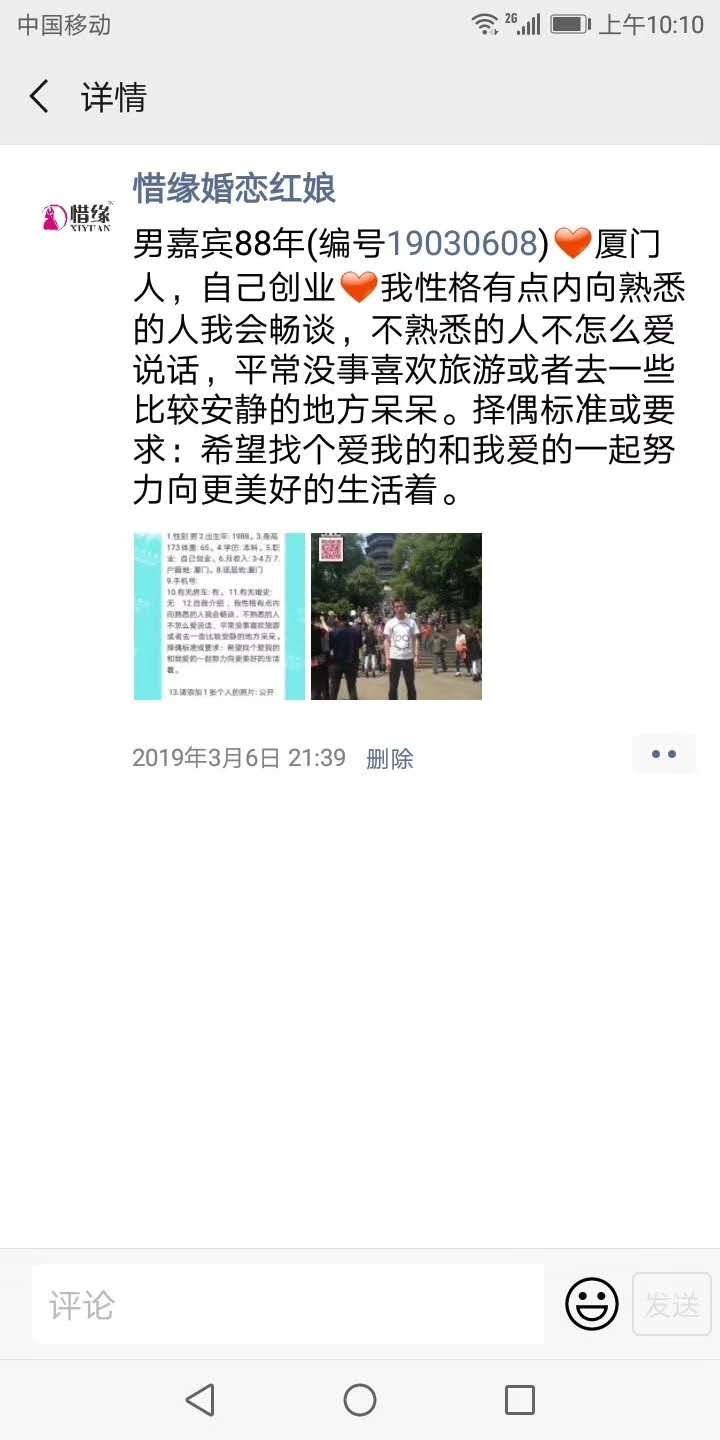
Task: Open the two-dot like/comment menu
Action: click(663, 755)
